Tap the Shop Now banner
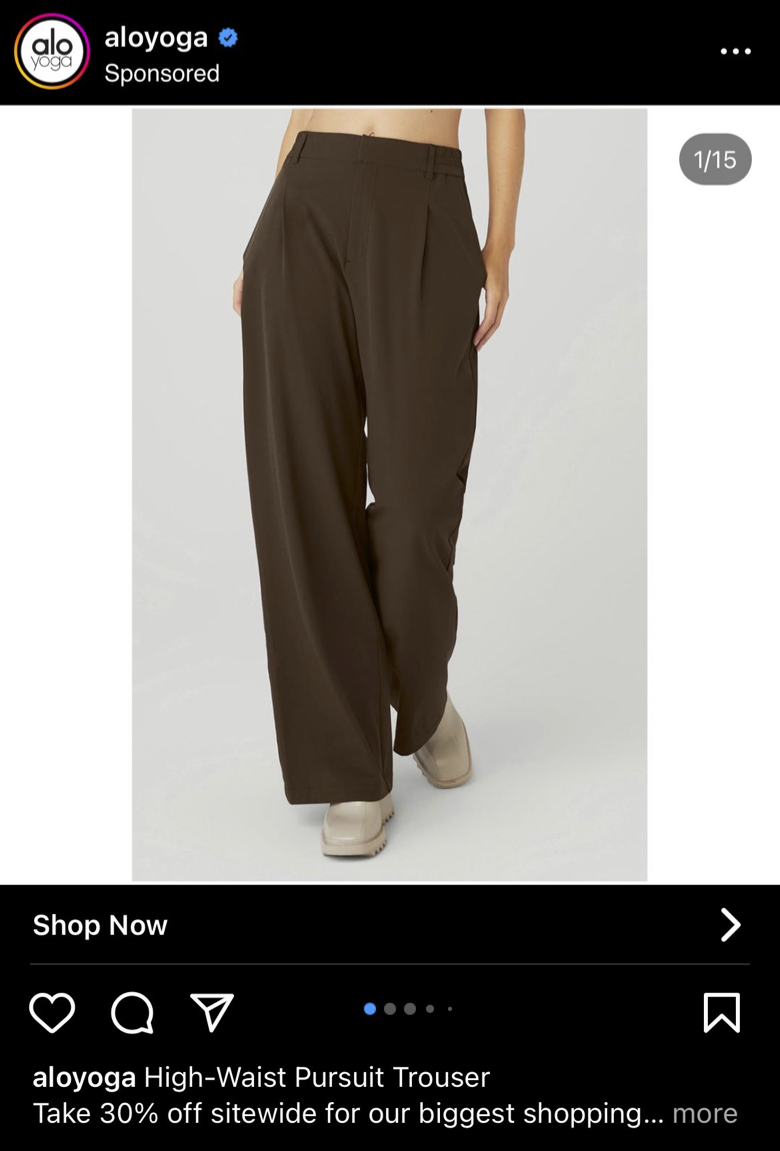The image size is (780, 1151). [x=389, y=925]
